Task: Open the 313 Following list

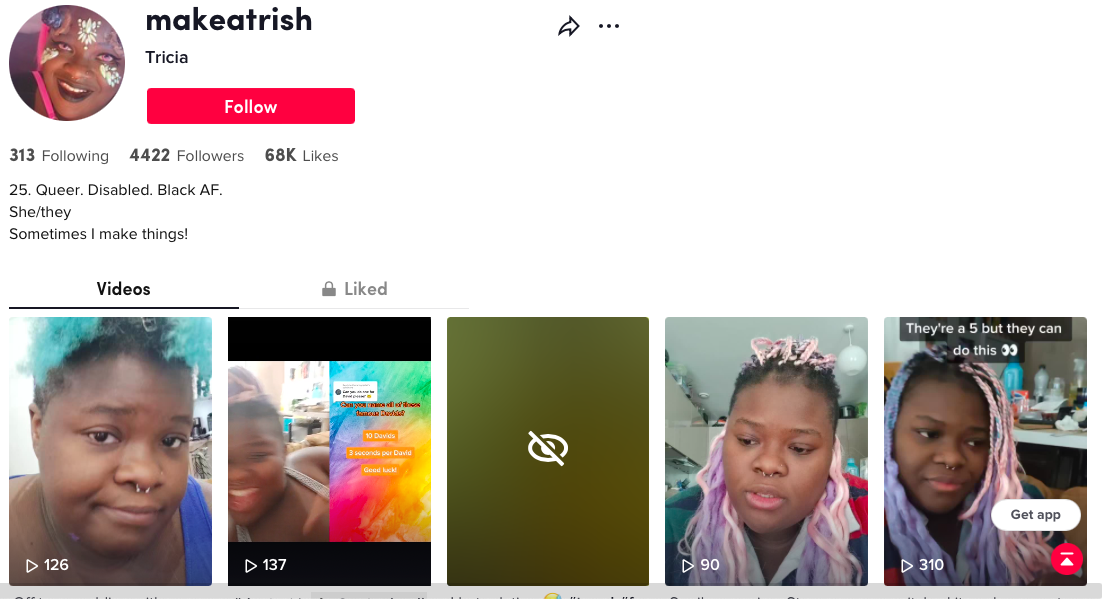Action: (59, 155)
